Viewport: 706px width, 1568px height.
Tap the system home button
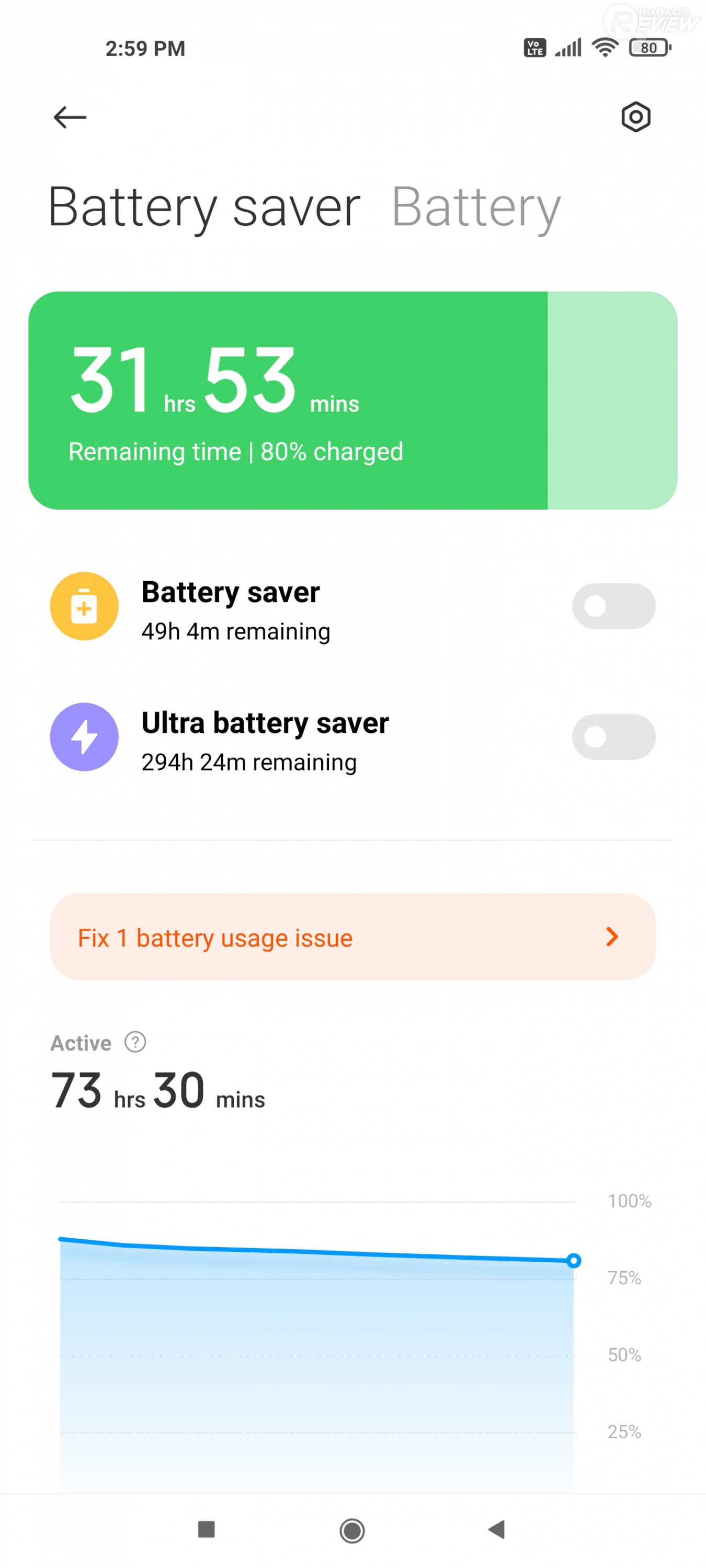(352, 1530)
